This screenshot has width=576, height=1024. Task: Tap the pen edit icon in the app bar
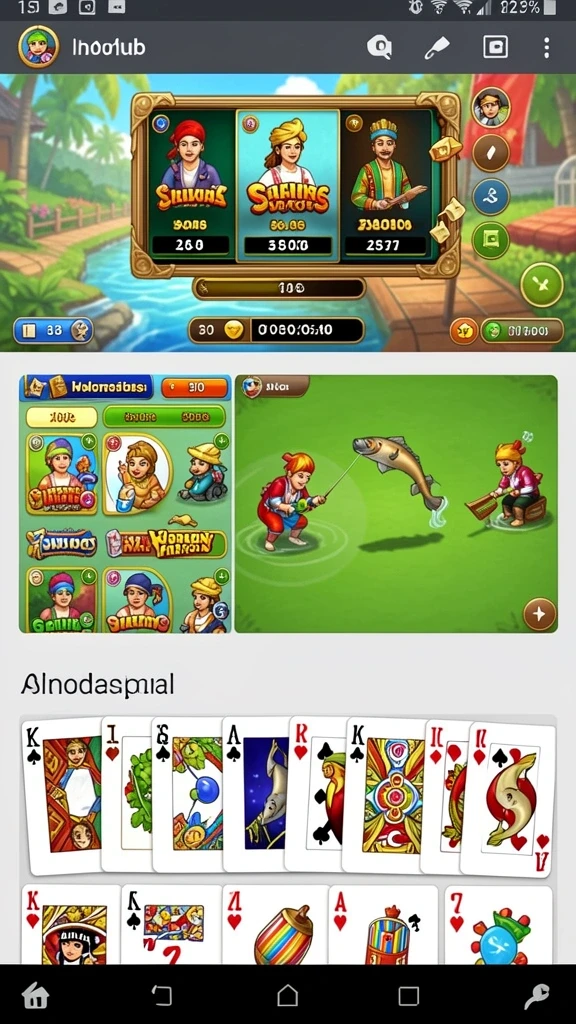tap(437, 47)
